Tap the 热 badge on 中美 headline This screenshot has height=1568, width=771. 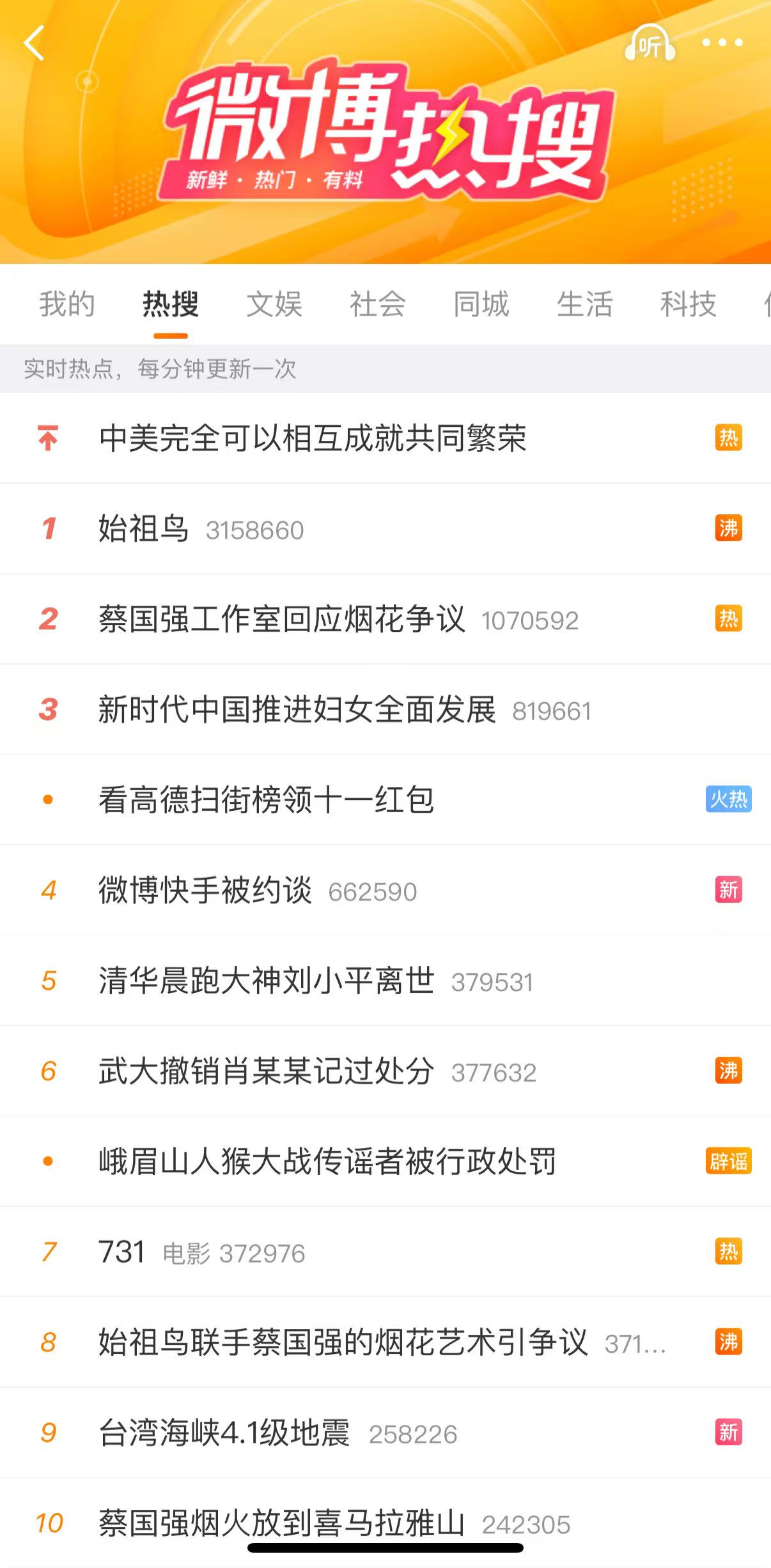click(728, 438)
